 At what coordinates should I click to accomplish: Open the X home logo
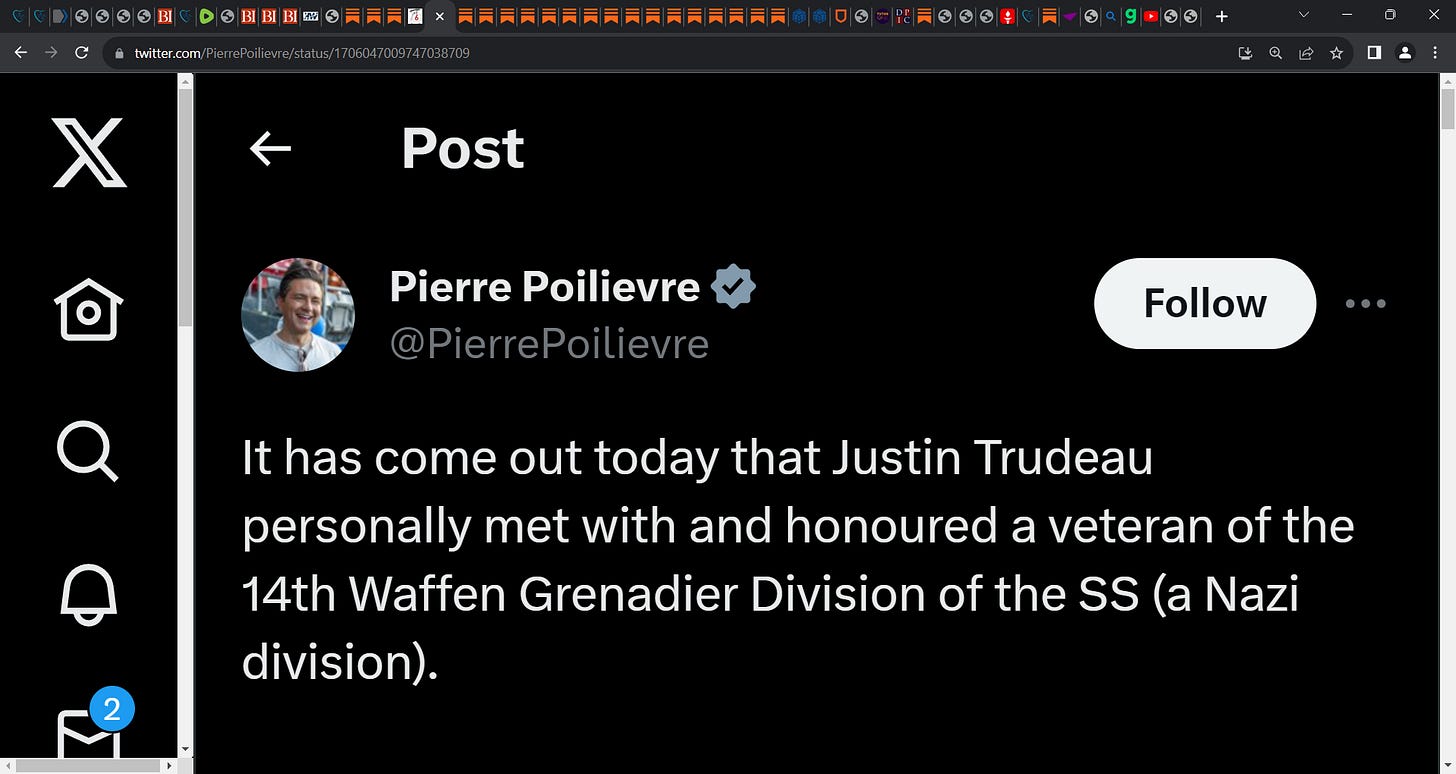pos(89,153)
